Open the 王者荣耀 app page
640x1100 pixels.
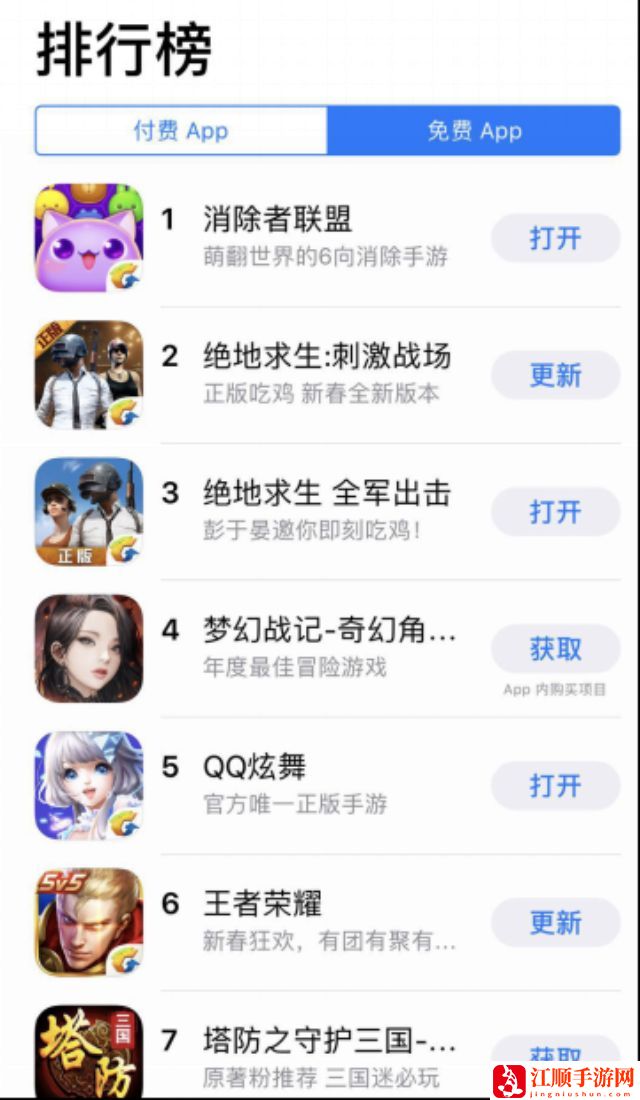click(300, 920)
